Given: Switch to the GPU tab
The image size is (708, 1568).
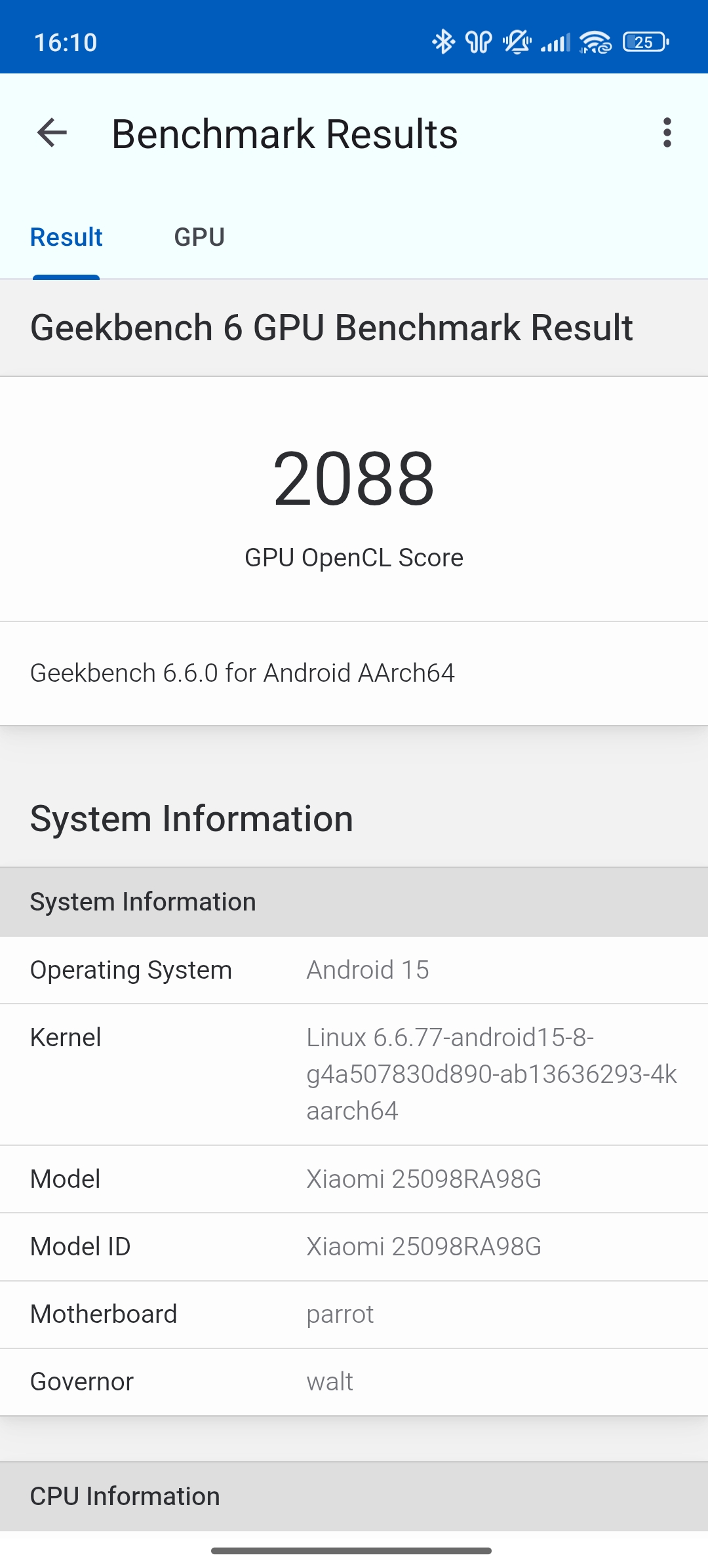Looking at the screenshot, I should 199,237.
